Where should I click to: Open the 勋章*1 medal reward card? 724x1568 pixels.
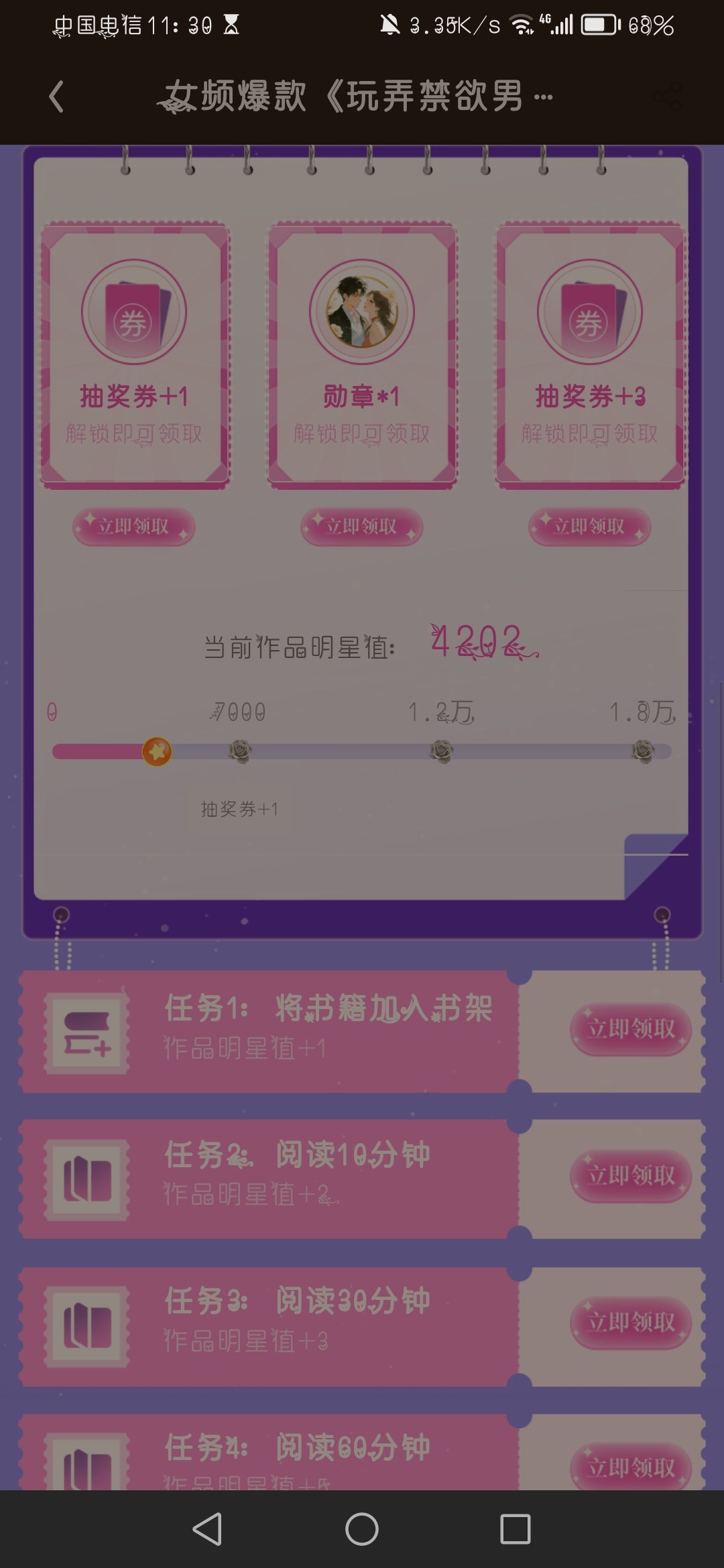[363, 355]
